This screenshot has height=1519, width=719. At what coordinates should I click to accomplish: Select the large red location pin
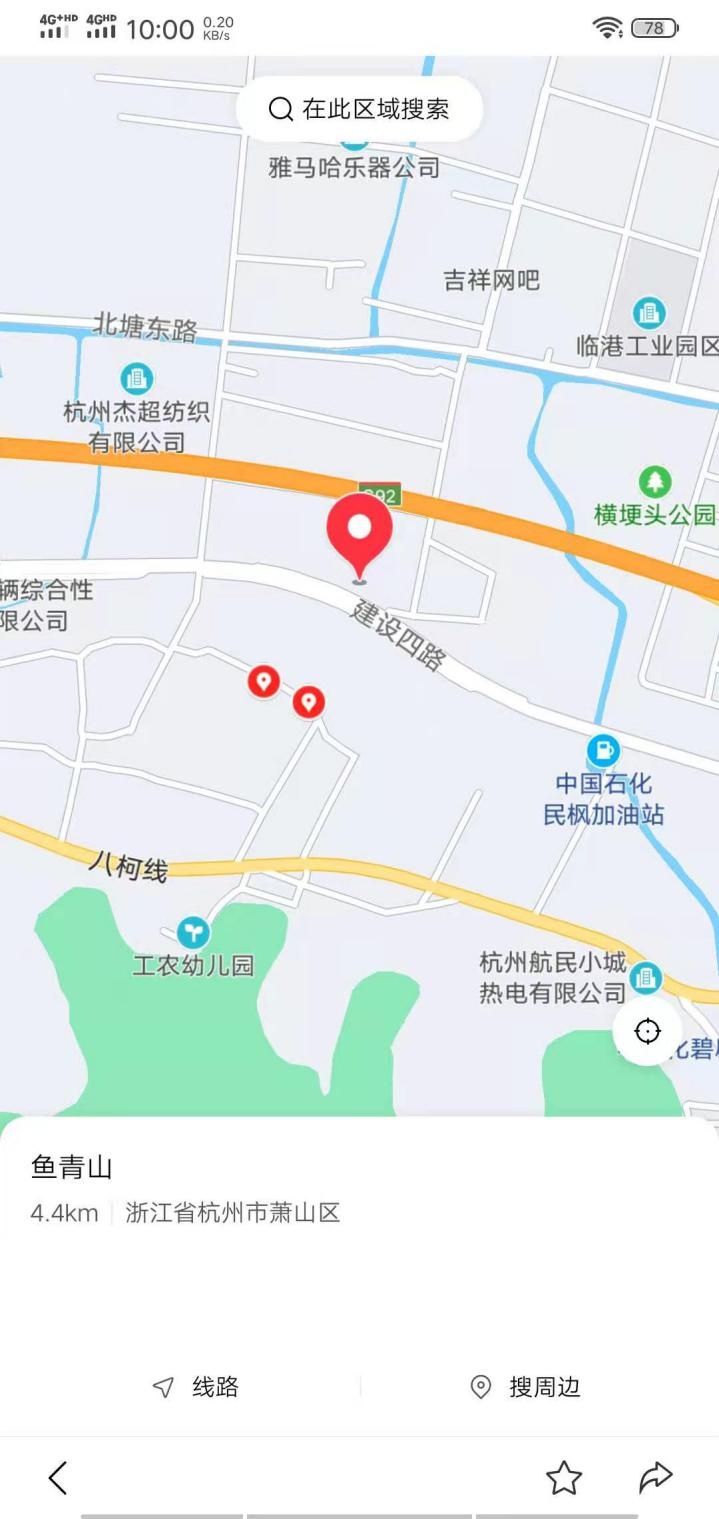pos(360,531)
